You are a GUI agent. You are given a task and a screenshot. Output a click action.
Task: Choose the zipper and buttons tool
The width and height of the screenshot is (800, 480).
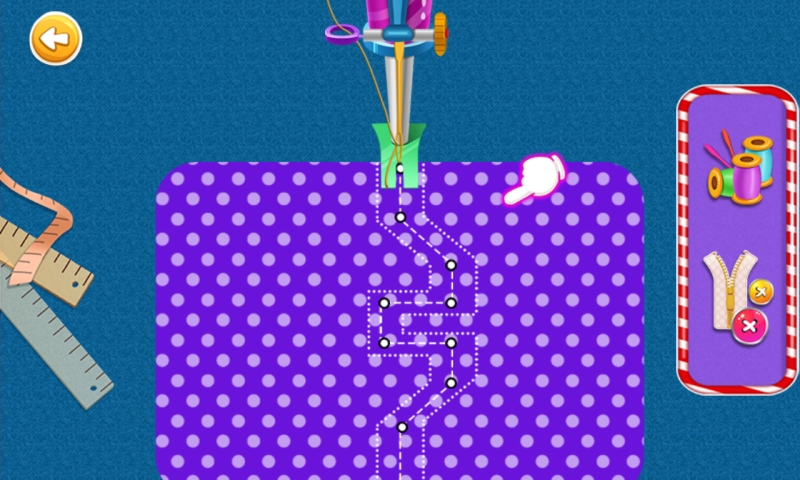click(737, 297)
